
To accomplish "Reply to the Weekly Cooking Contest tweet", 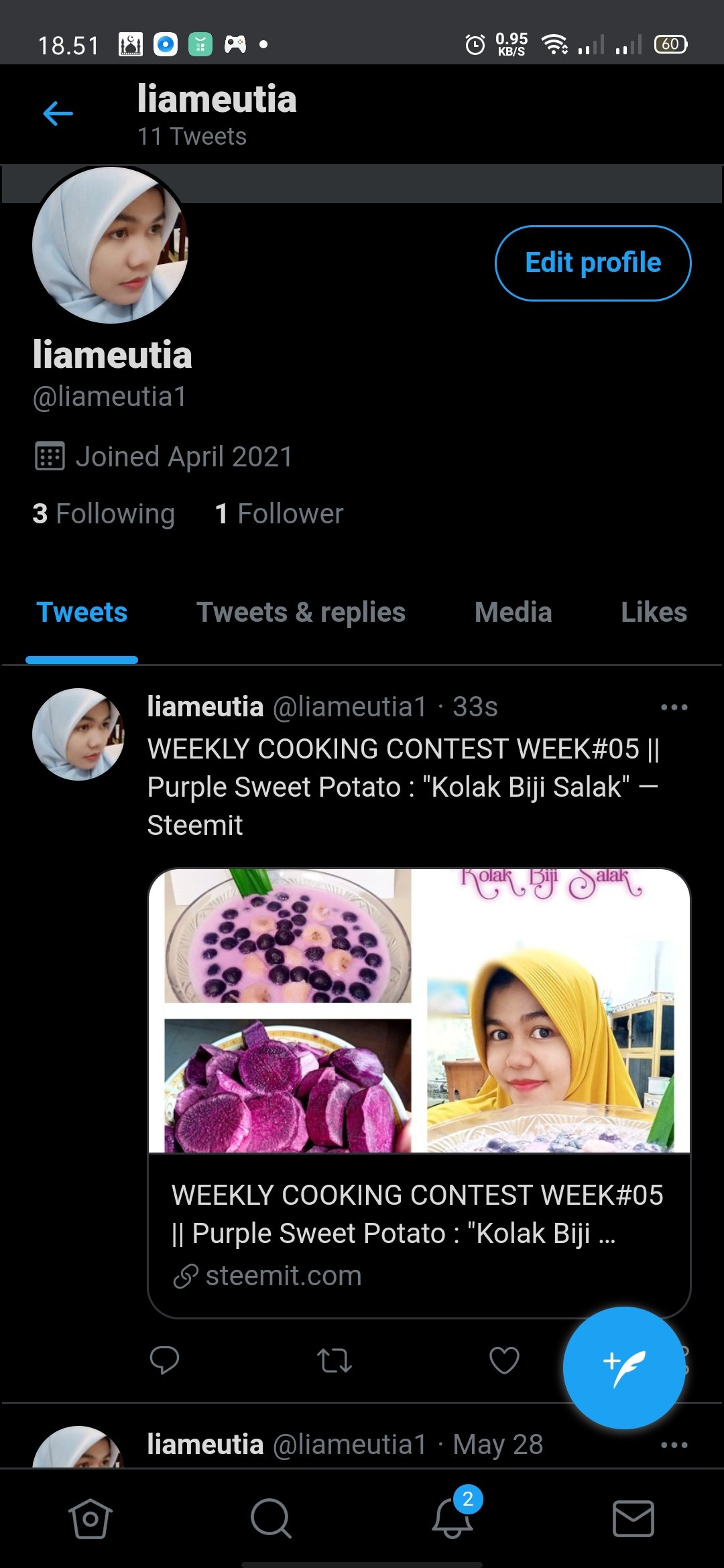I will (x=164, y=1360).
